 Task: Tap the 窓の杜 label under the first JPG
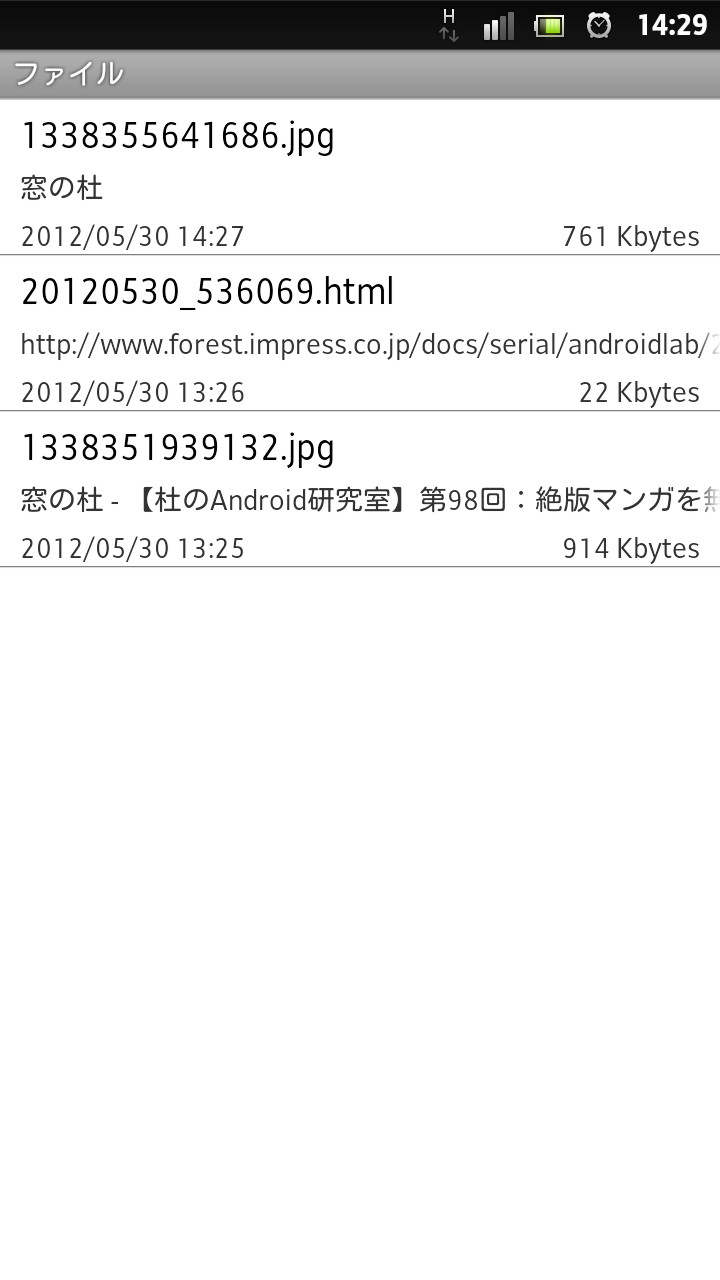(60, 188)
